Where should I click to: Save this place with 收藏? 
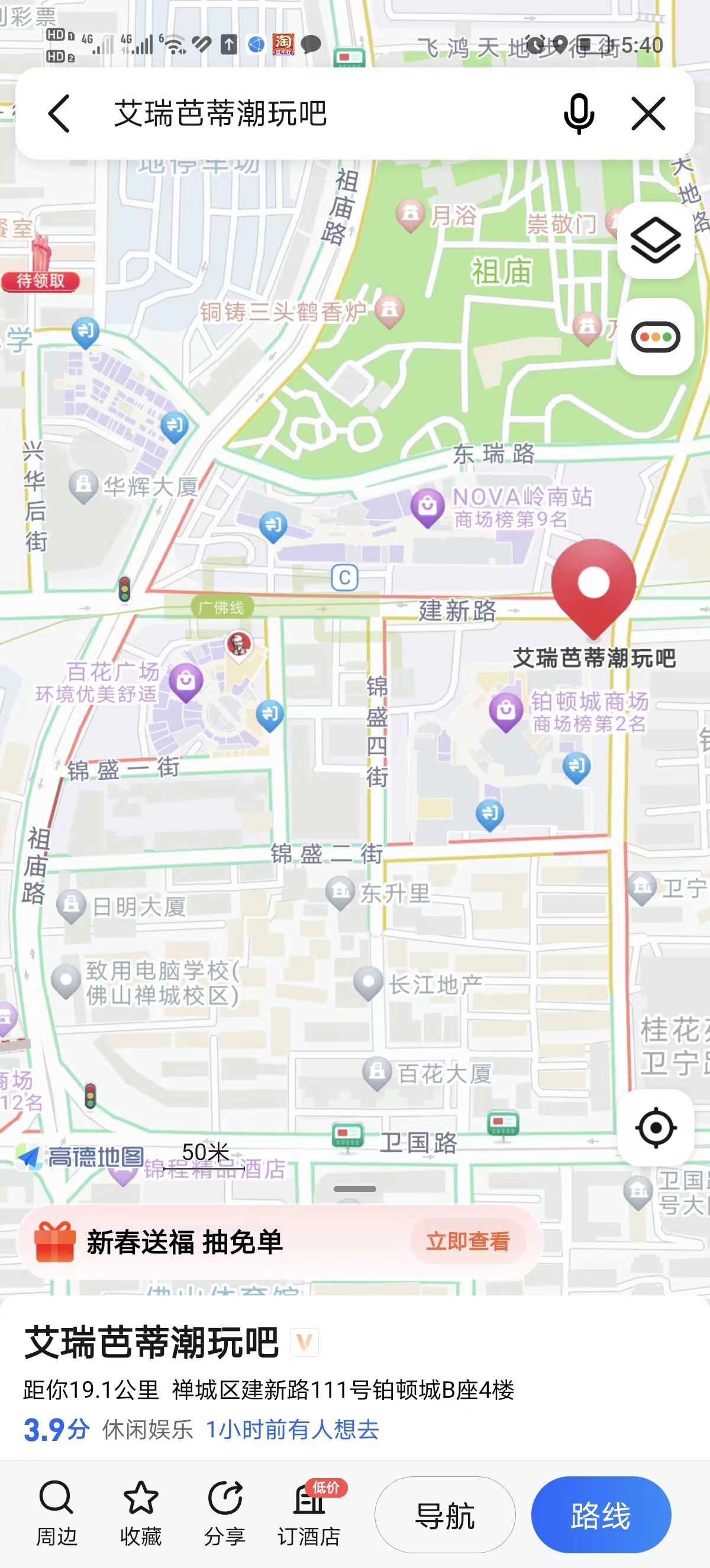[141, 1514]
